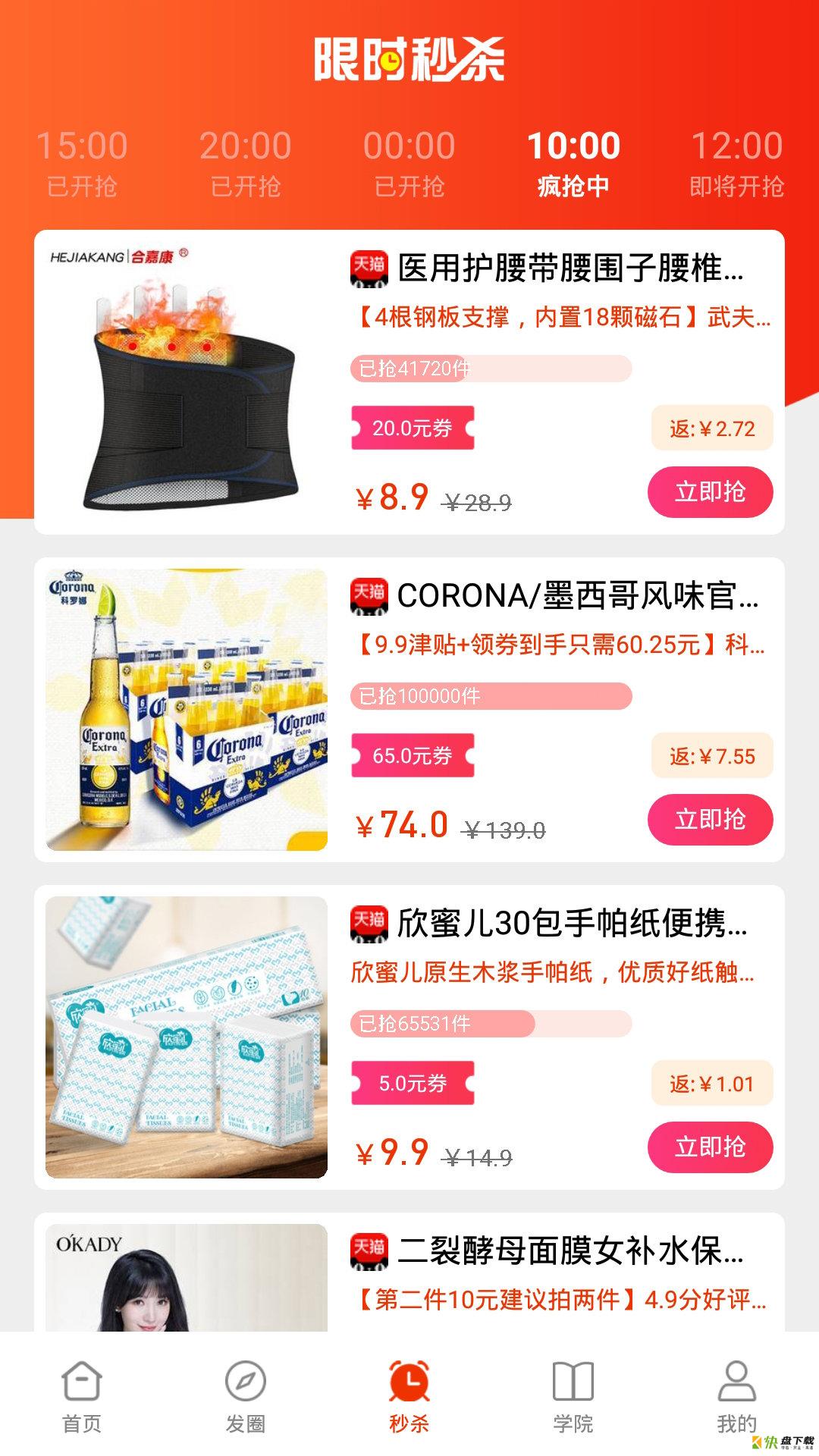The height and width of the screenshot is (1456, 819).
Task: Claim the 20.0元券 coupon
Action: click(413, 428)
